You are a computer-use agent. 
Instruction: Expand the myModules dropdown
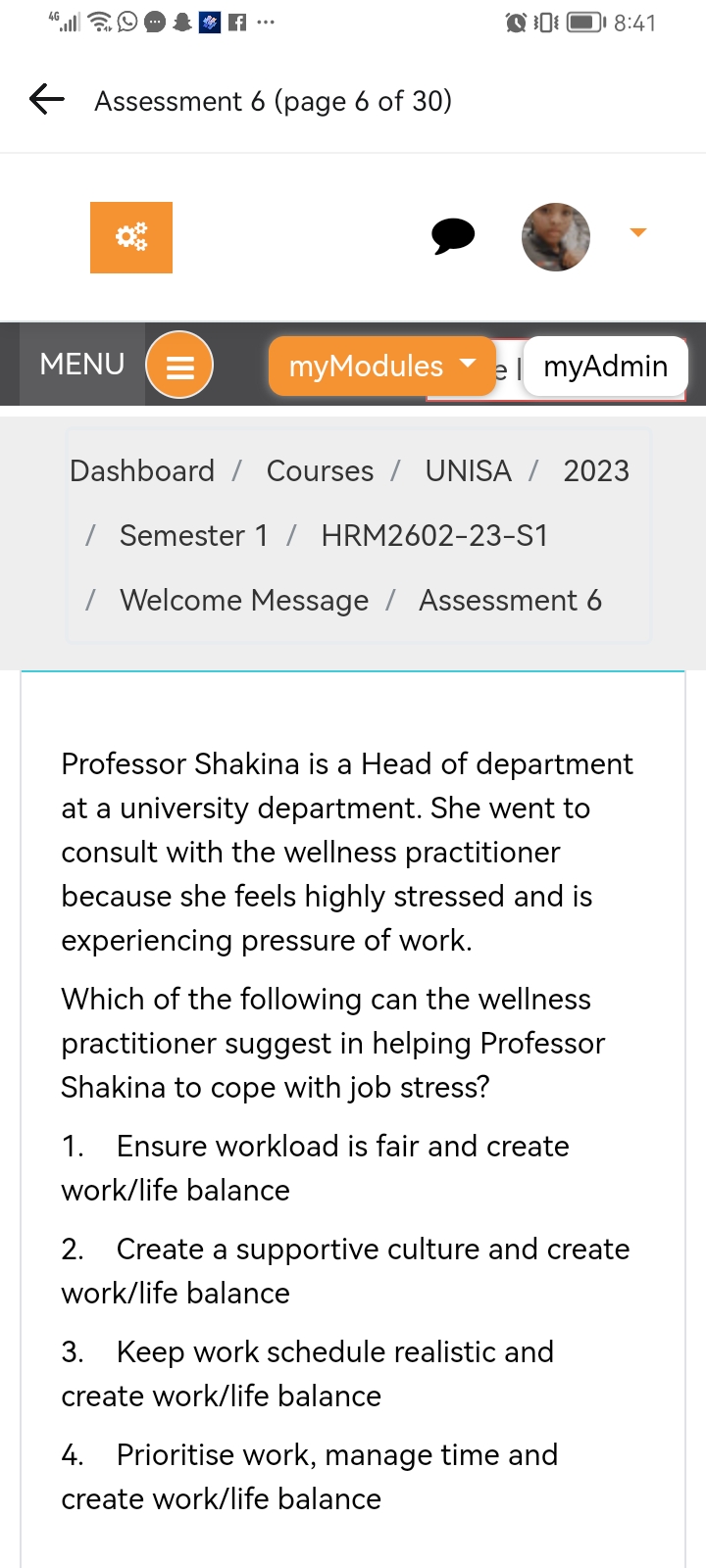coord(381,367)
